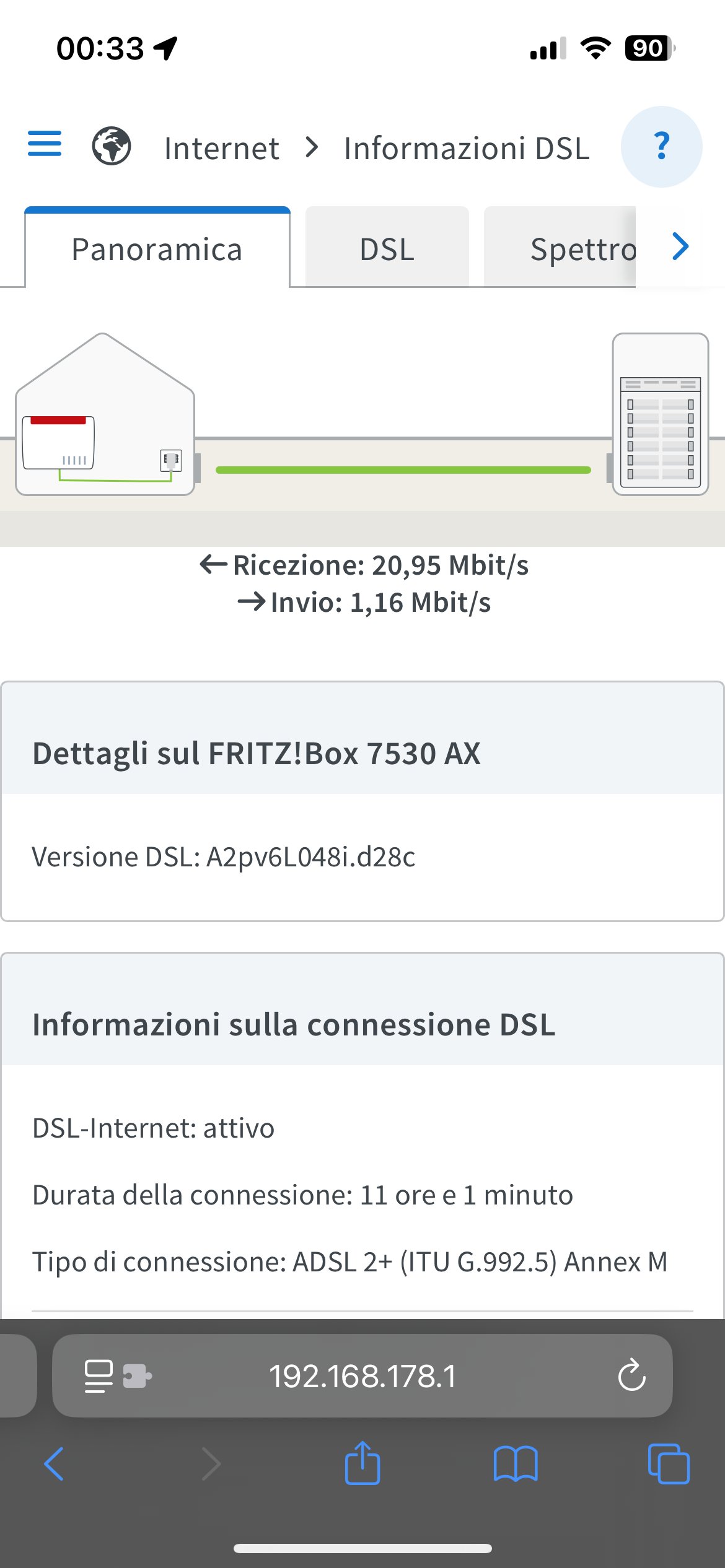This screenshot has width=725, height=1568.
Task: Reload the page
Action: [631, 1376]
